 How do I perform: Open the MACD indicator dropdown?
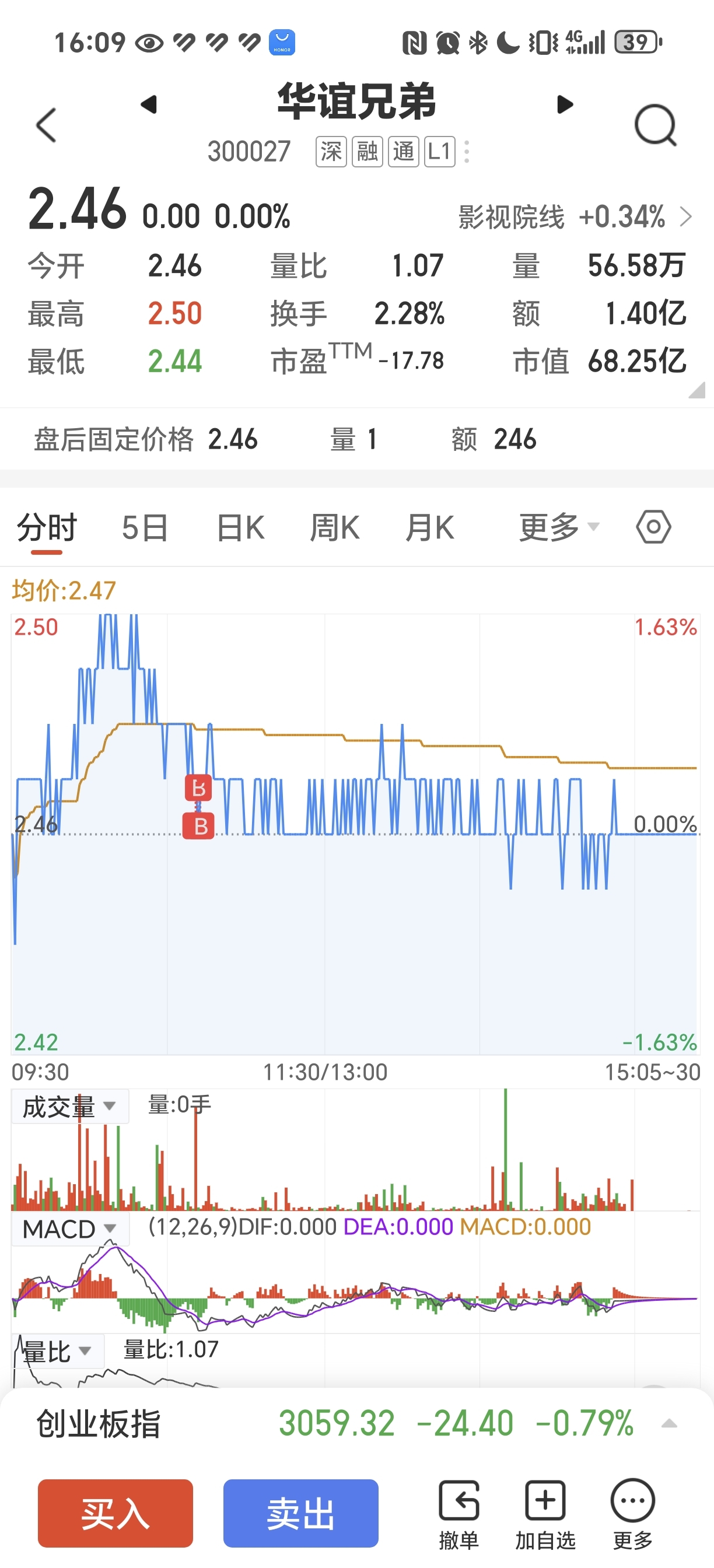(69, 1229)
